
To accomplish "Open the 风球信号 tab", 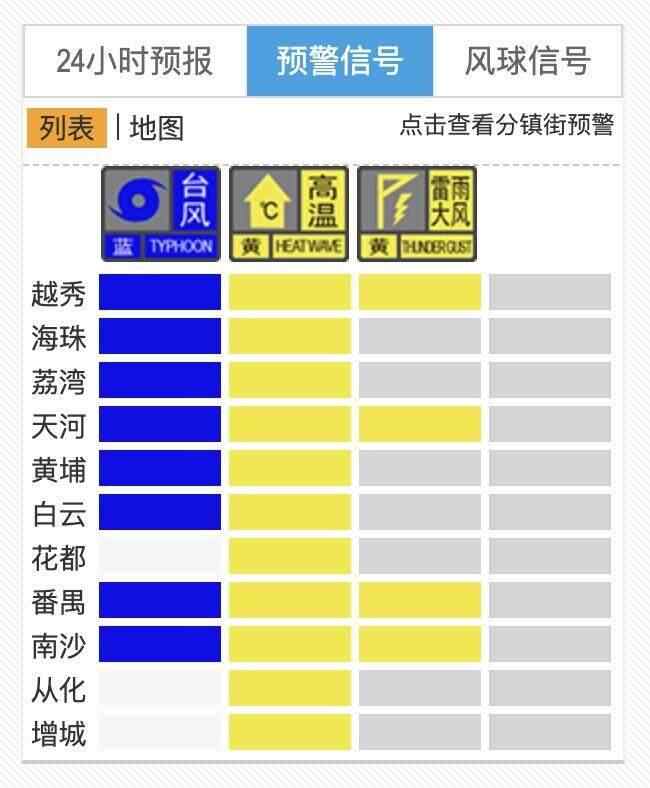I will click(x=527, y=61).
